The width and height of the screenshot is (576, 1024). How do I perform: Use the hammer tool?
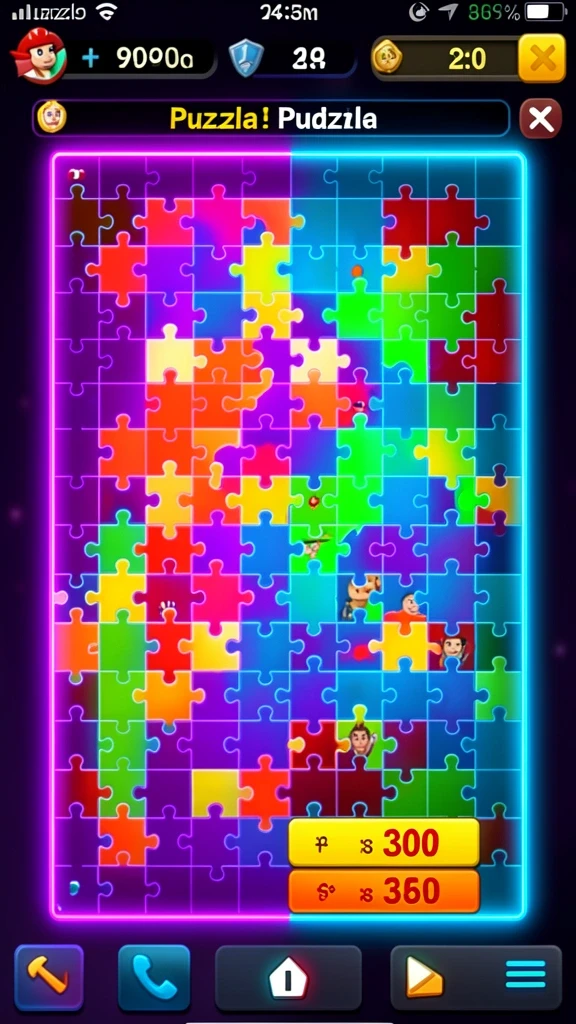[x=49, y=977]
